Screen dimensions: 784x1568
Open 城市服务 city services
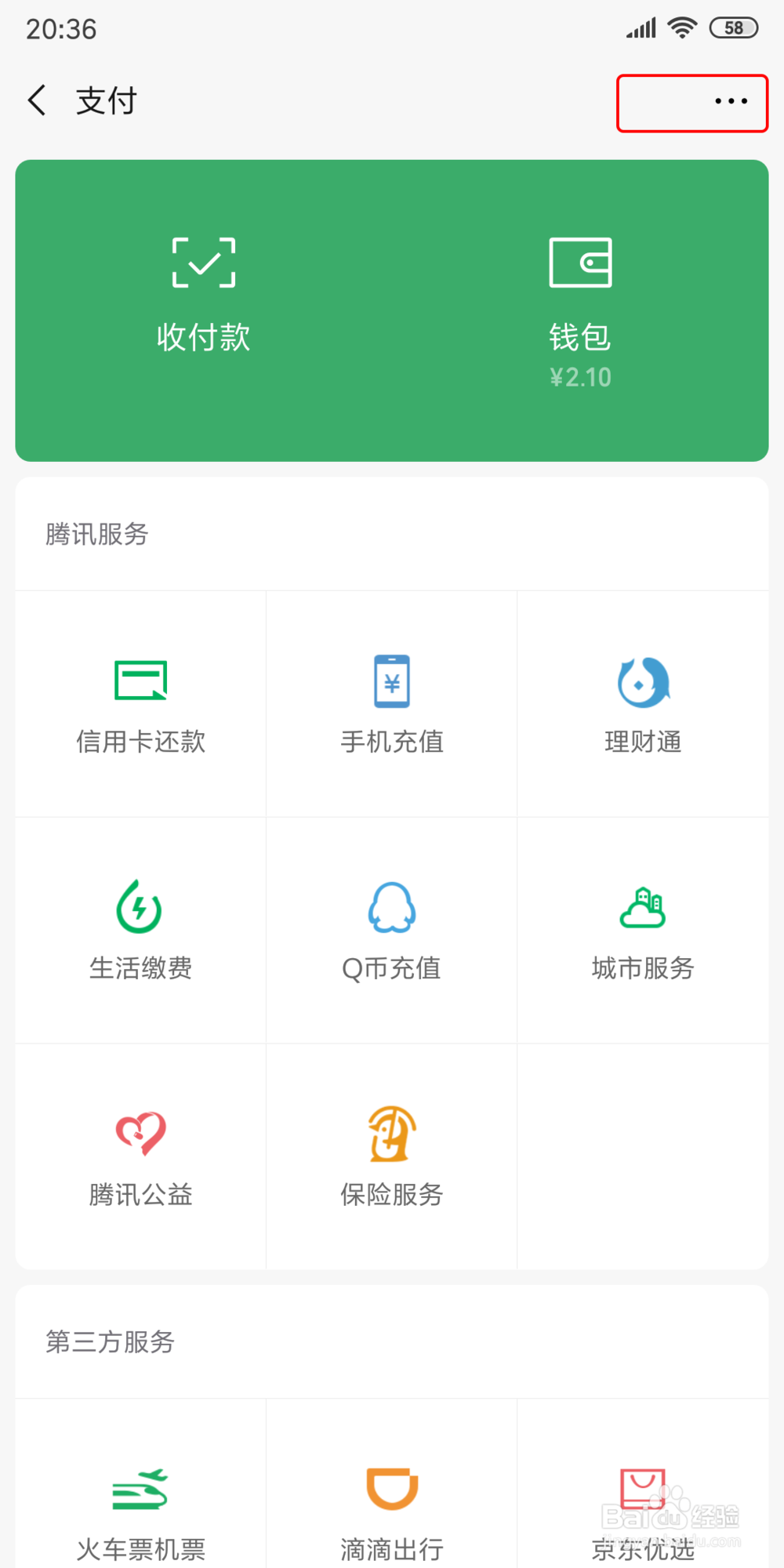click(x=643, y=931)
